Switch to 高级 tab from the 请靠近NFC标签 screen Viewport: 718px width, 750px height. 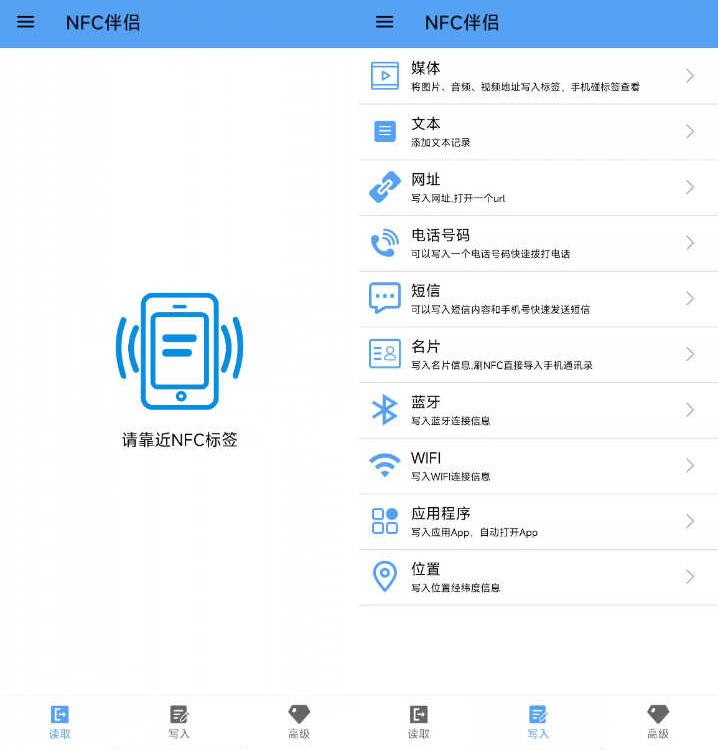pyautogui.click(x=299, y=721)
